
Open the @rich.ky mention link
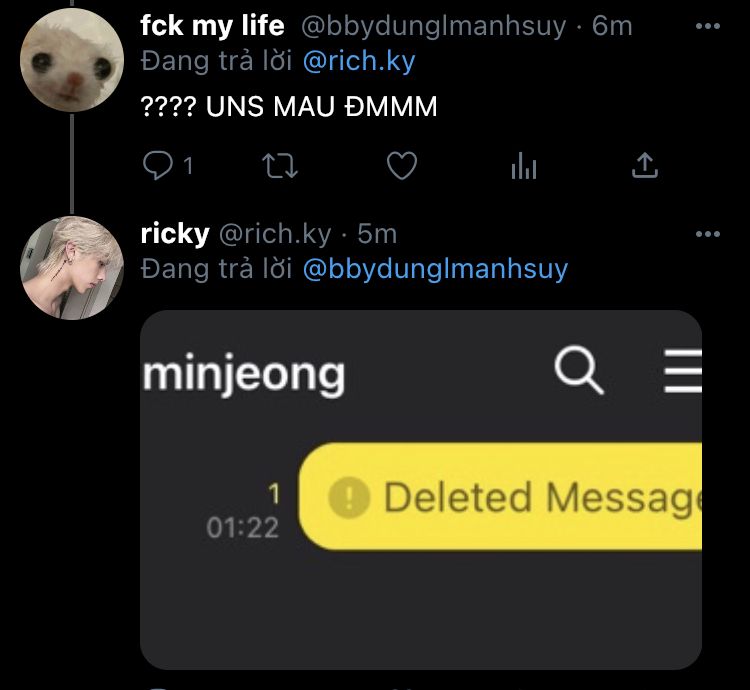(358, 62)
